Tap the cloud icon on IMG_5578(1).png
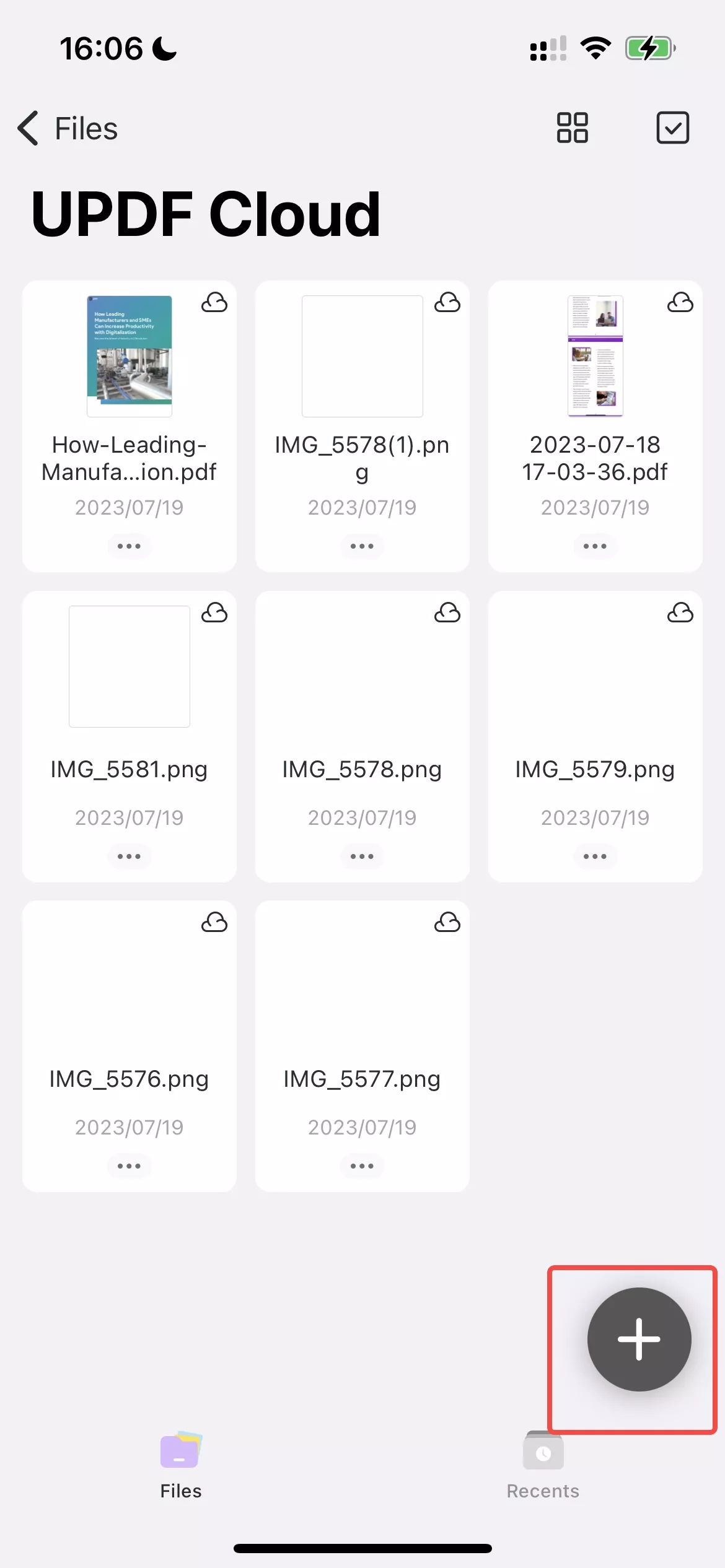Image resolution: width=725 pixels, height=1568 pixels. tap(448, 303)
